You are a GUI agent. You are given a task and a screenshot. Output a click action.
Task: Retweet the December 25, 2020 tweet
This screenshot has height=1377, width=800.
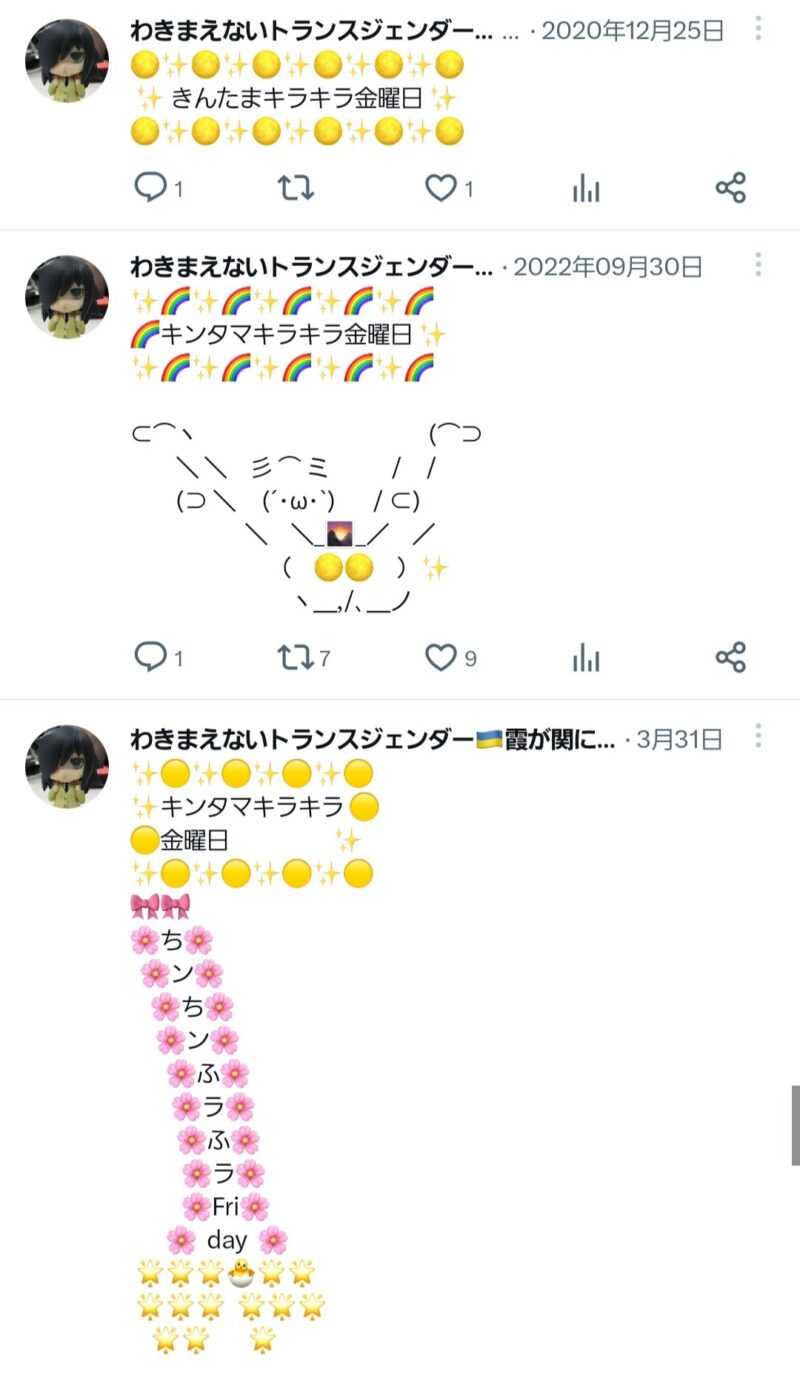pos(295,187)
